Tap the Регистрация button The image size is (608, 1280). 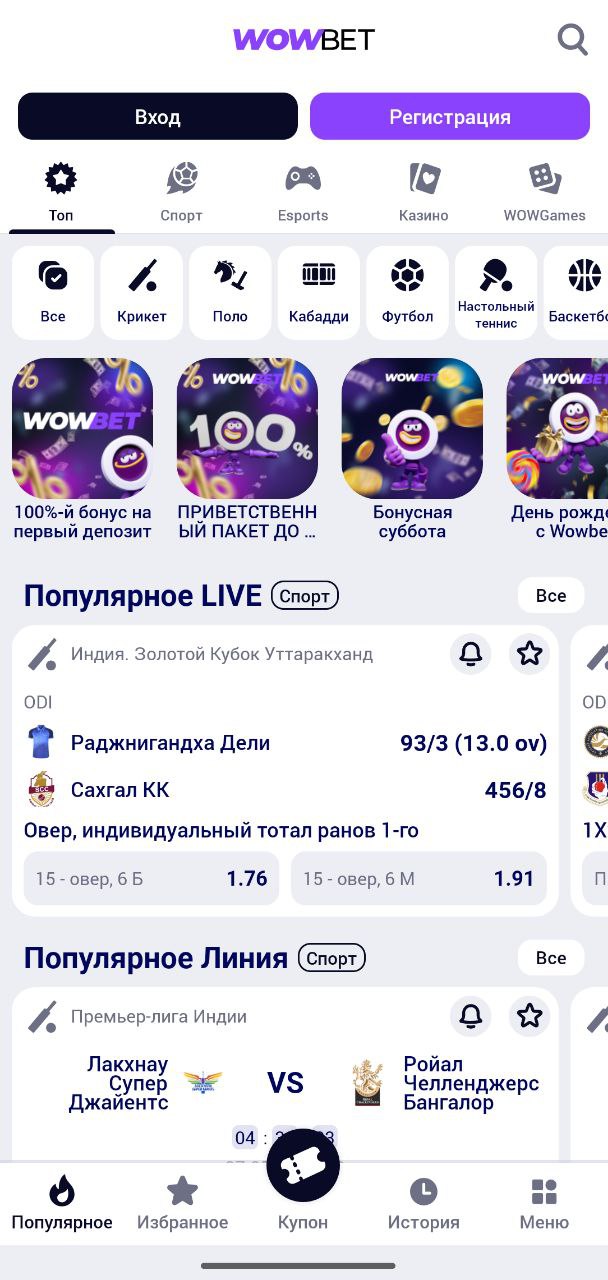point(450,117)
